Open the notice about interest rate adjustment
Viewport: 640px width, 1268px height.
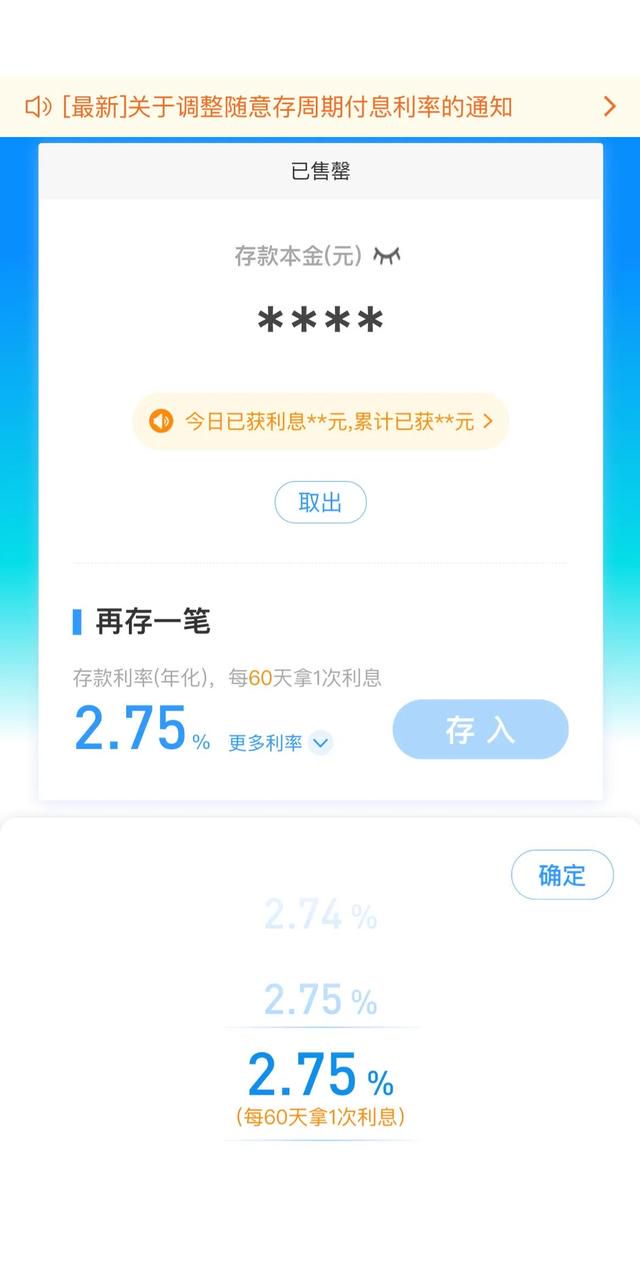[x=320, y=106]
